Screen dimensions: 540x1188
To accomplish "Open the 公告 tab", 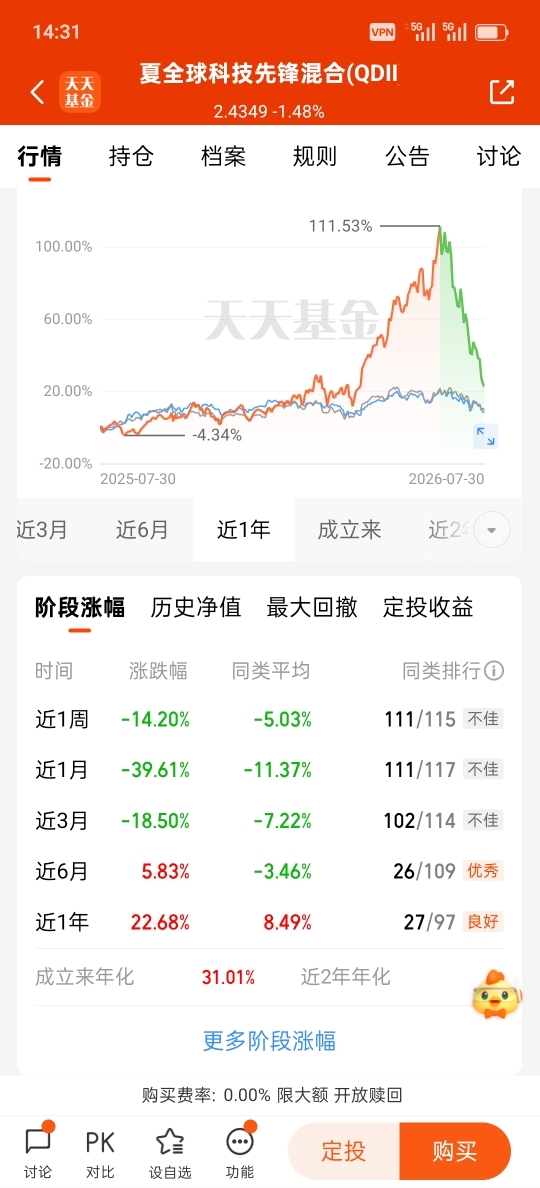I will click(x=407, y=157).
